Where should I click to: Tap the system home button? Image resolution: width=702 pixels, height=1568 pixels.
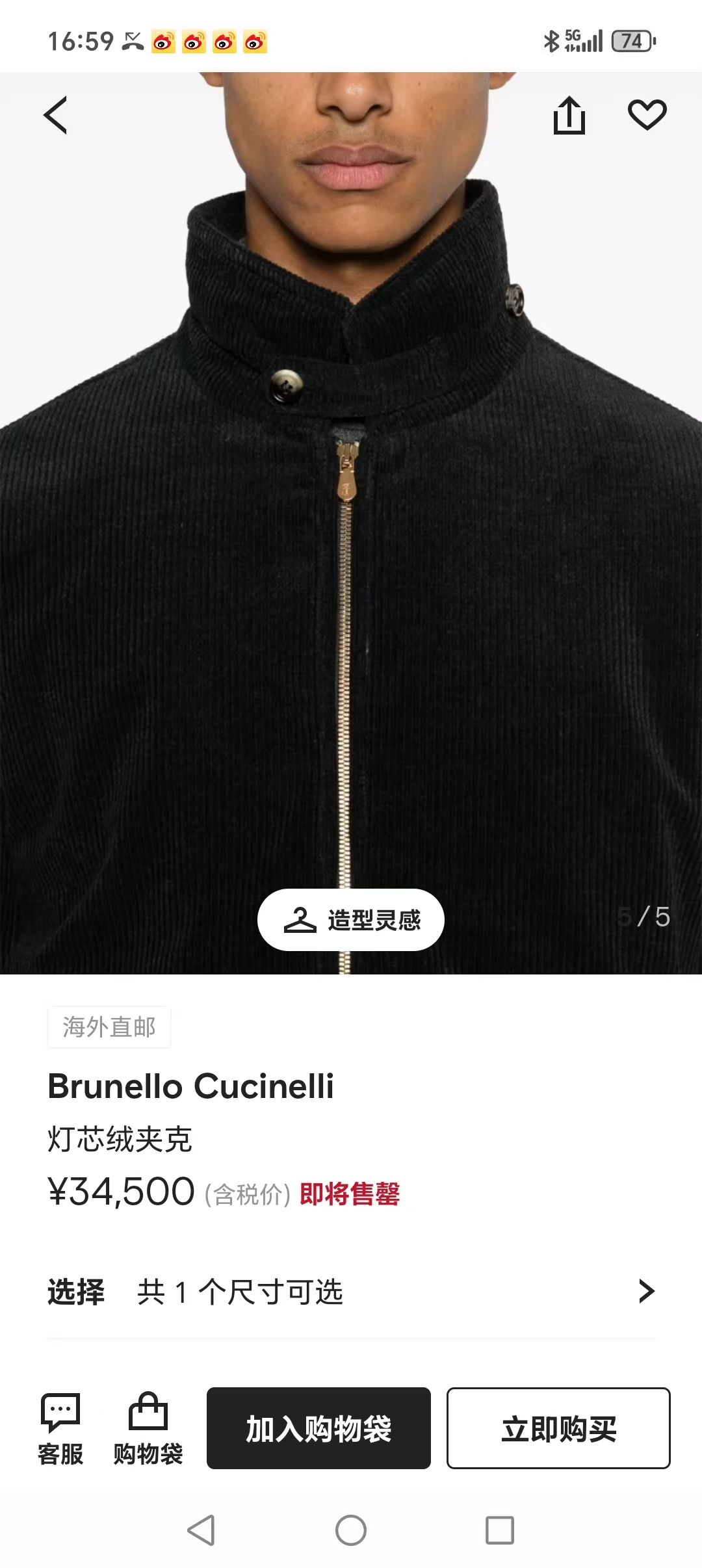(351, 1530)
